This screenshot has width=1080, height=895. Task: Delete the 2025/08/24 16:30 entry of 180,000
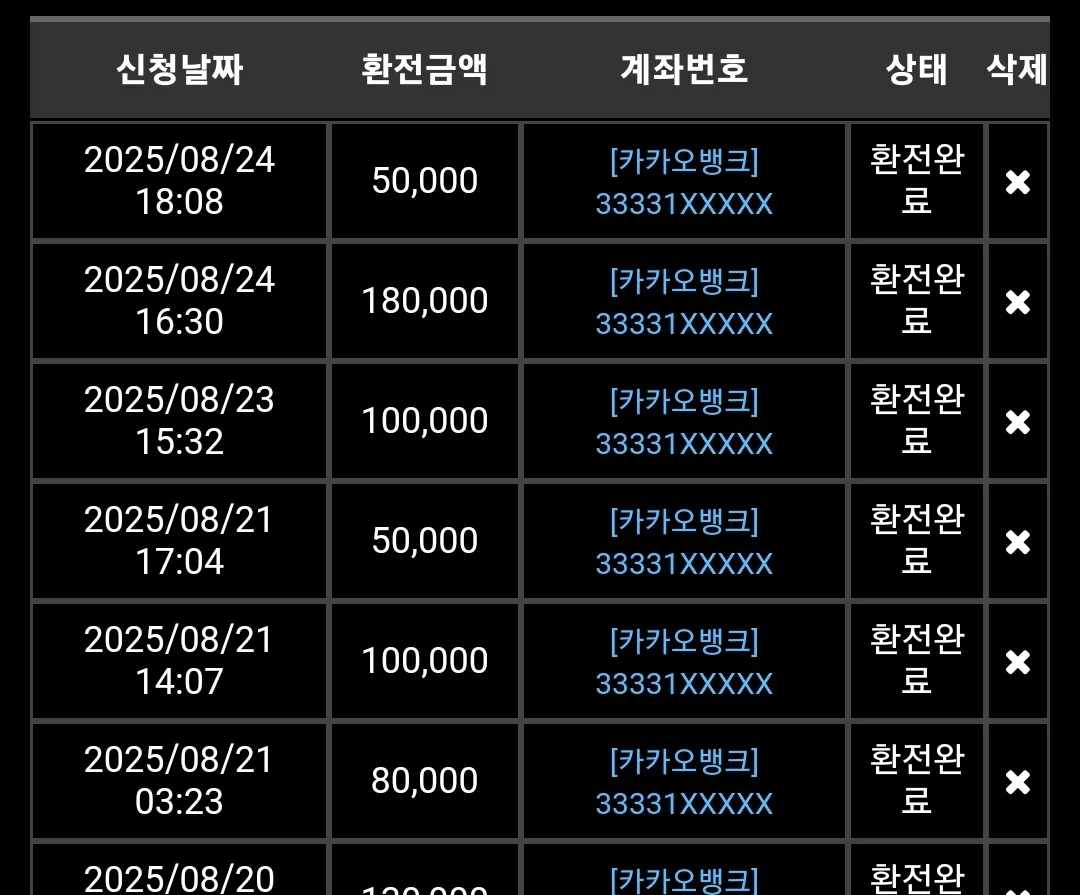(x=1017, y=302)
